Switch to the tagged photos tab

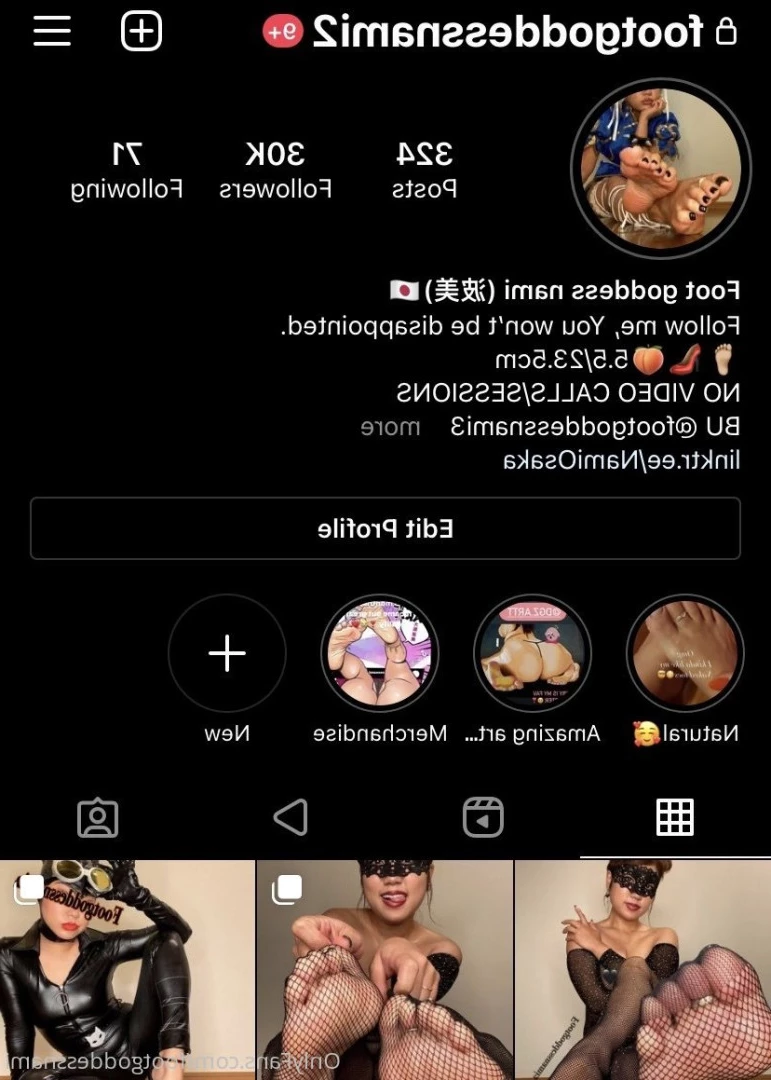(x=98, y=818)
